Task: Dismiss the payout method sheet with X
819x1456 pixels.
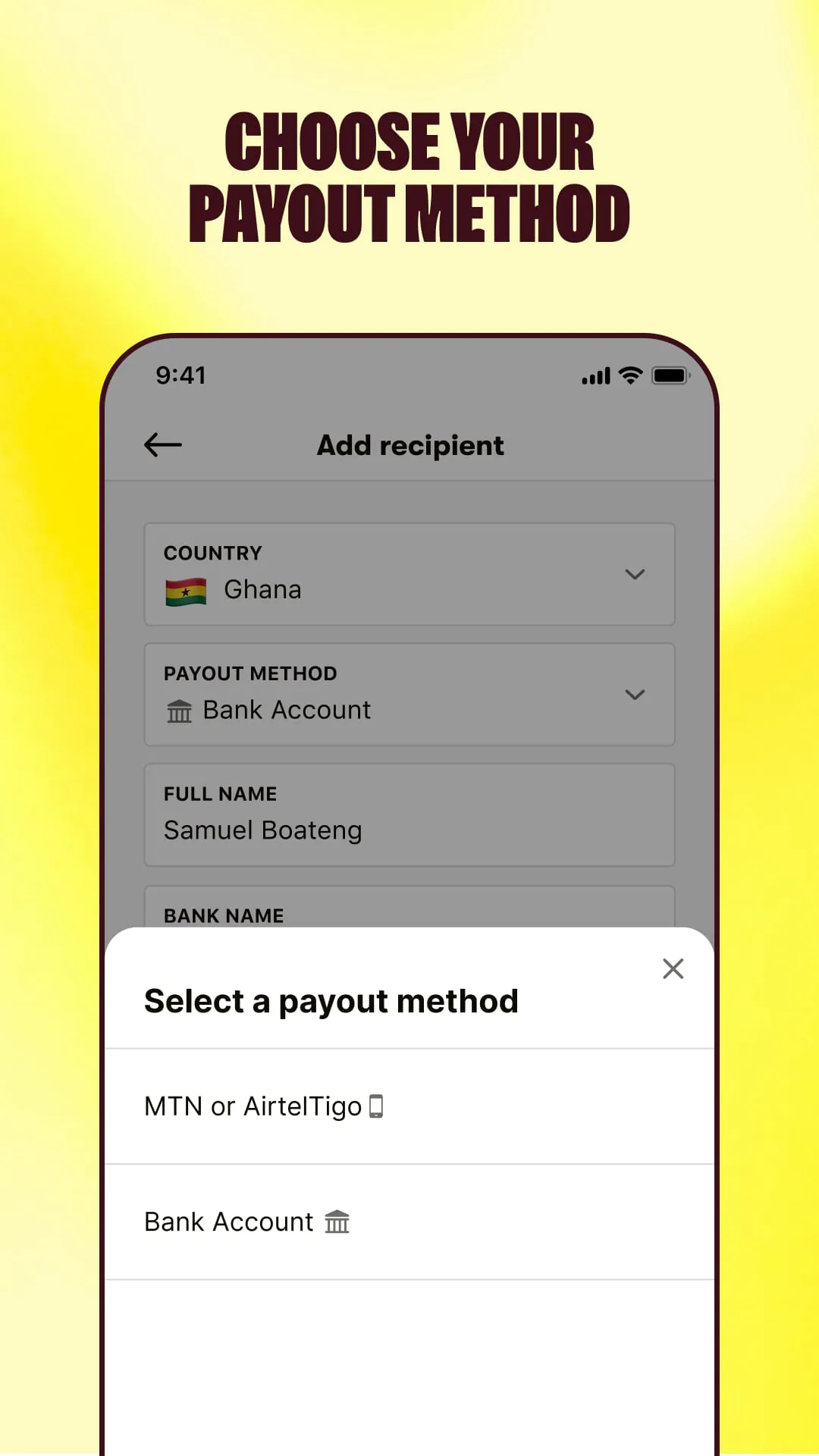Action: coord(673,968)
